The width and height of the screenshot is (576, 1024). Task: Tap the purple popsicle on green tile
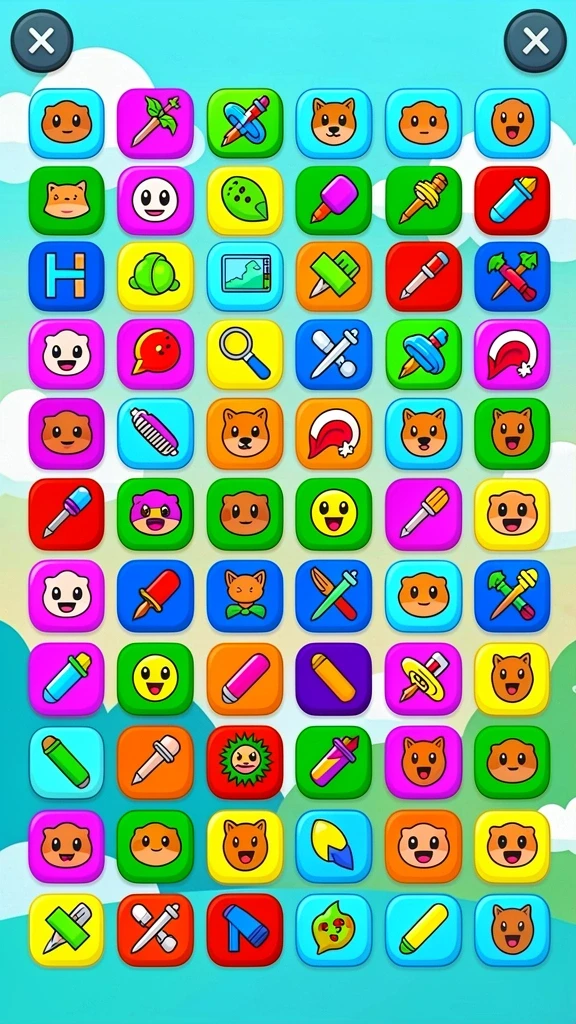334,200
